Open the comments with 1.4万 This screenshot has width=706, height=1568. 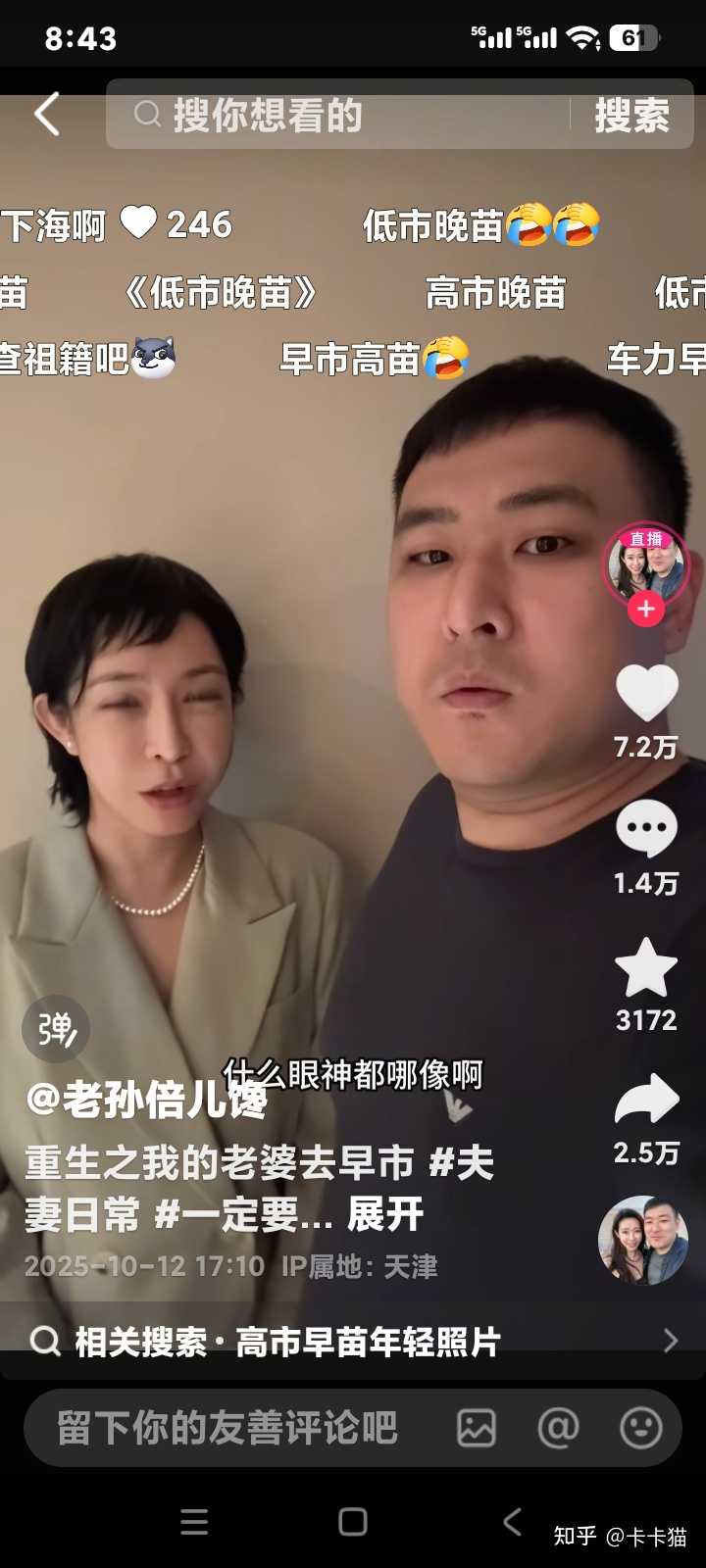tap(646, 830)
